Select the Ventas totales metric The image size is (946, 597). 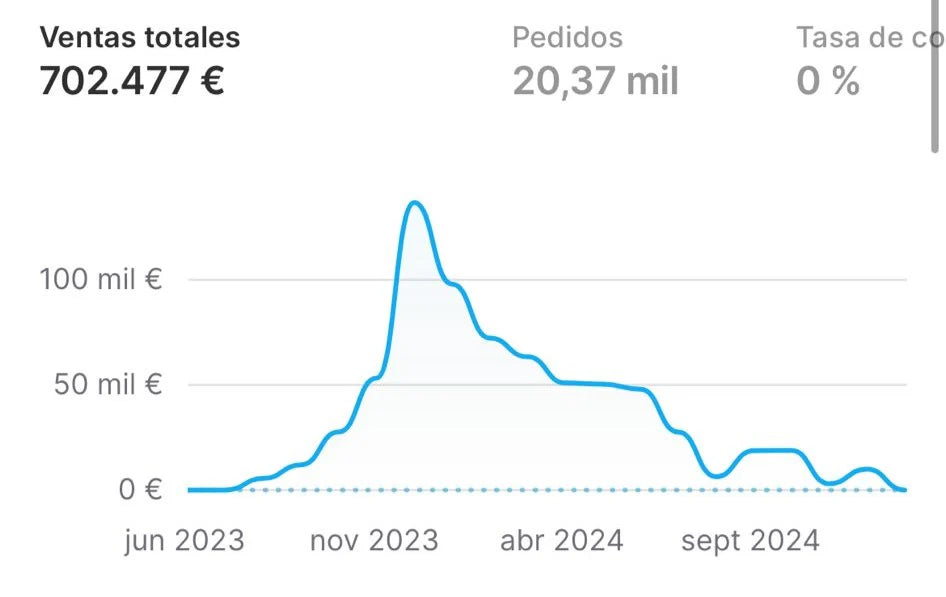click(139, 62)
